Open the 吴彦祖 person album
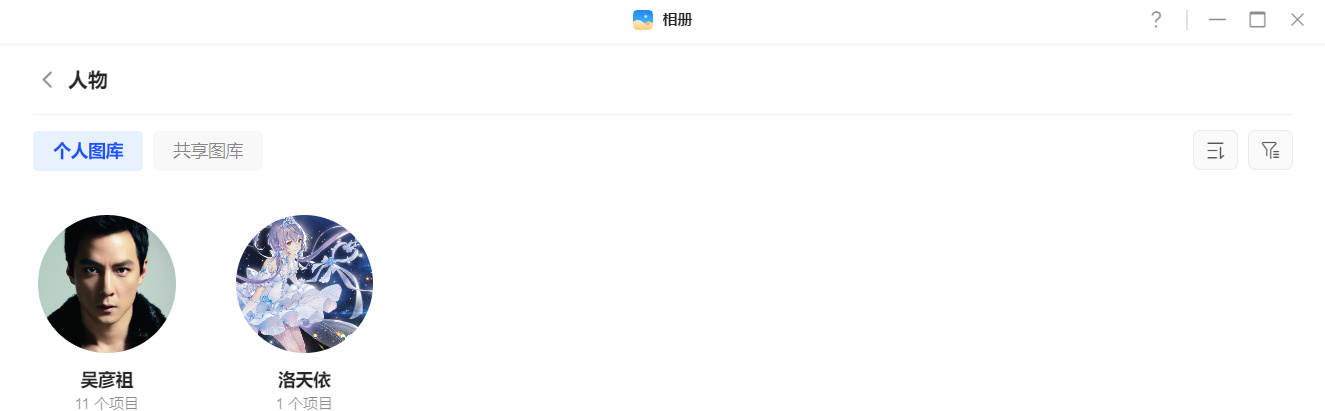The width and height of the screenshot is (1325, 411). (107, 284)
